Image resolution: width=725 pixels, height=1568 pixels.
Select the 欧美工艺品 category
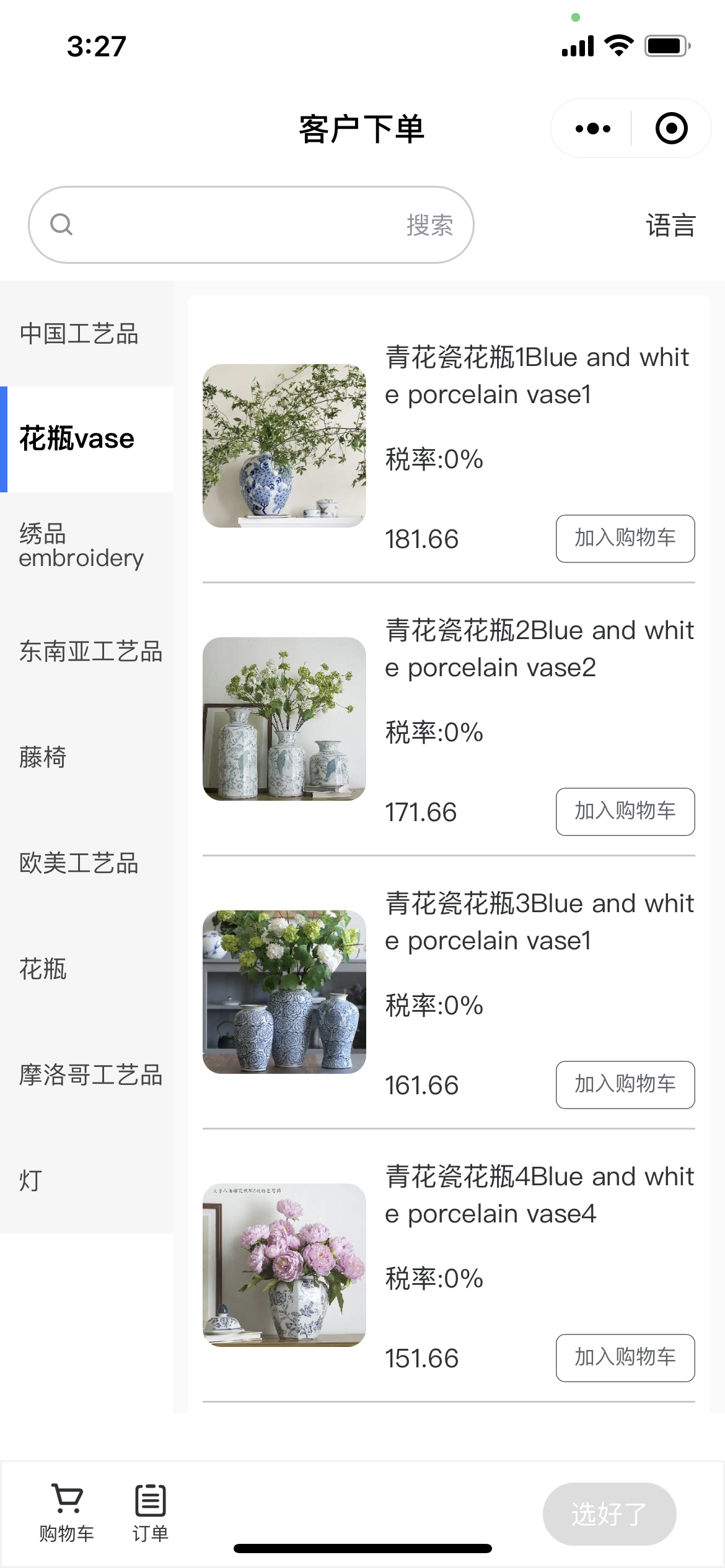tap(79, 863)
